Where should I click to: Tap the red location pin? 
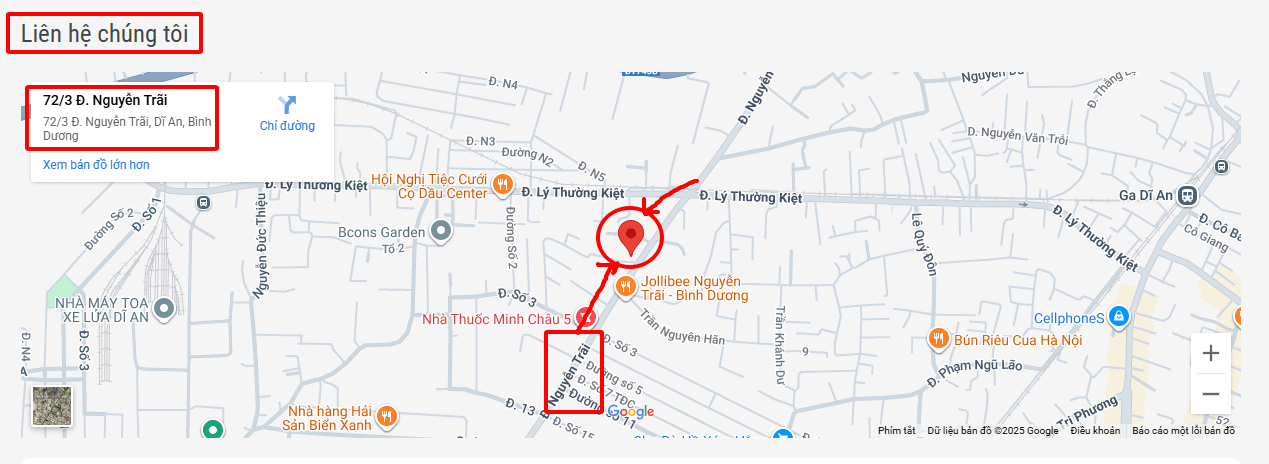tap(630, 238)
